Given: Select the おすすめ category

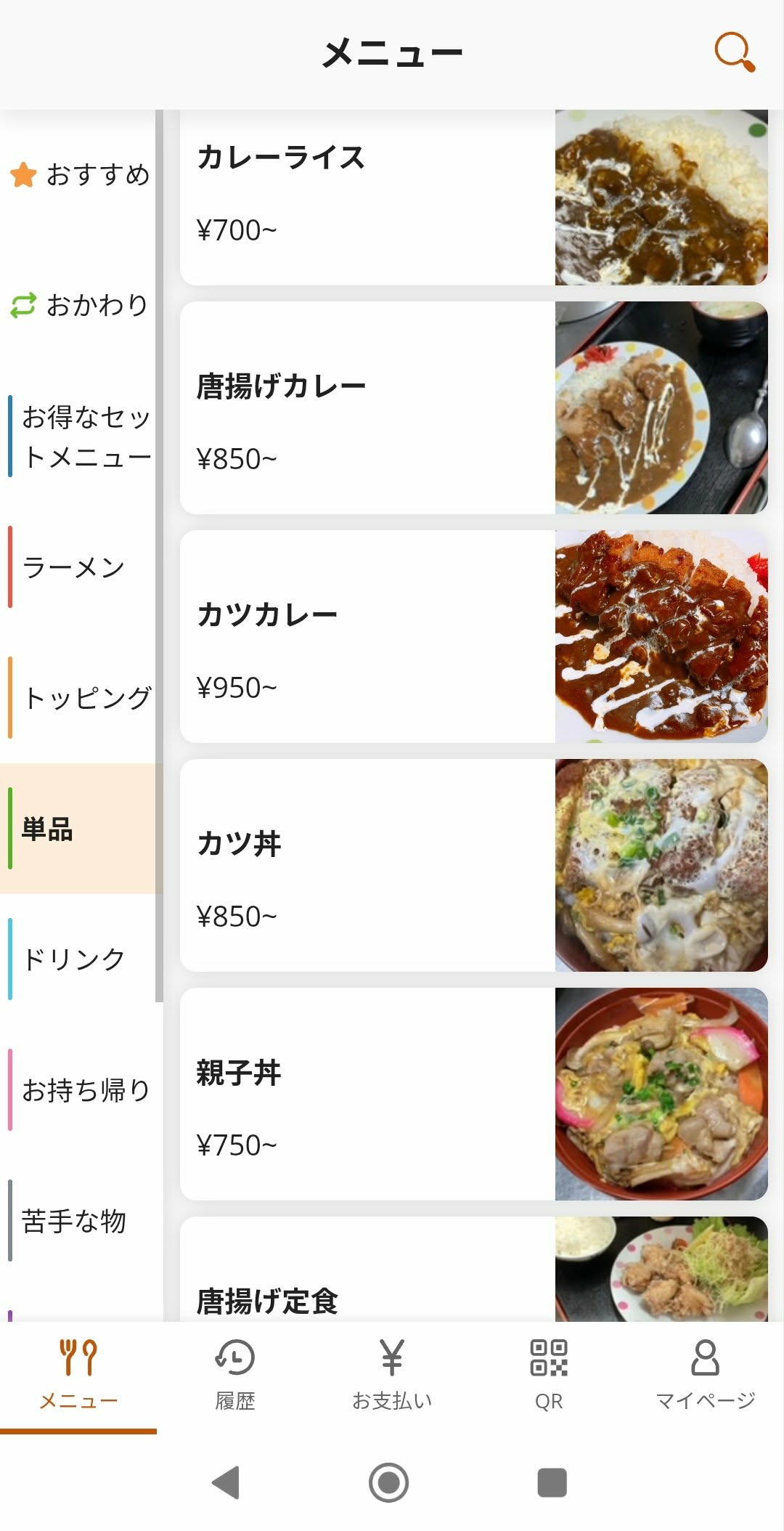Looking at the screenshot, I should point(80,175).
